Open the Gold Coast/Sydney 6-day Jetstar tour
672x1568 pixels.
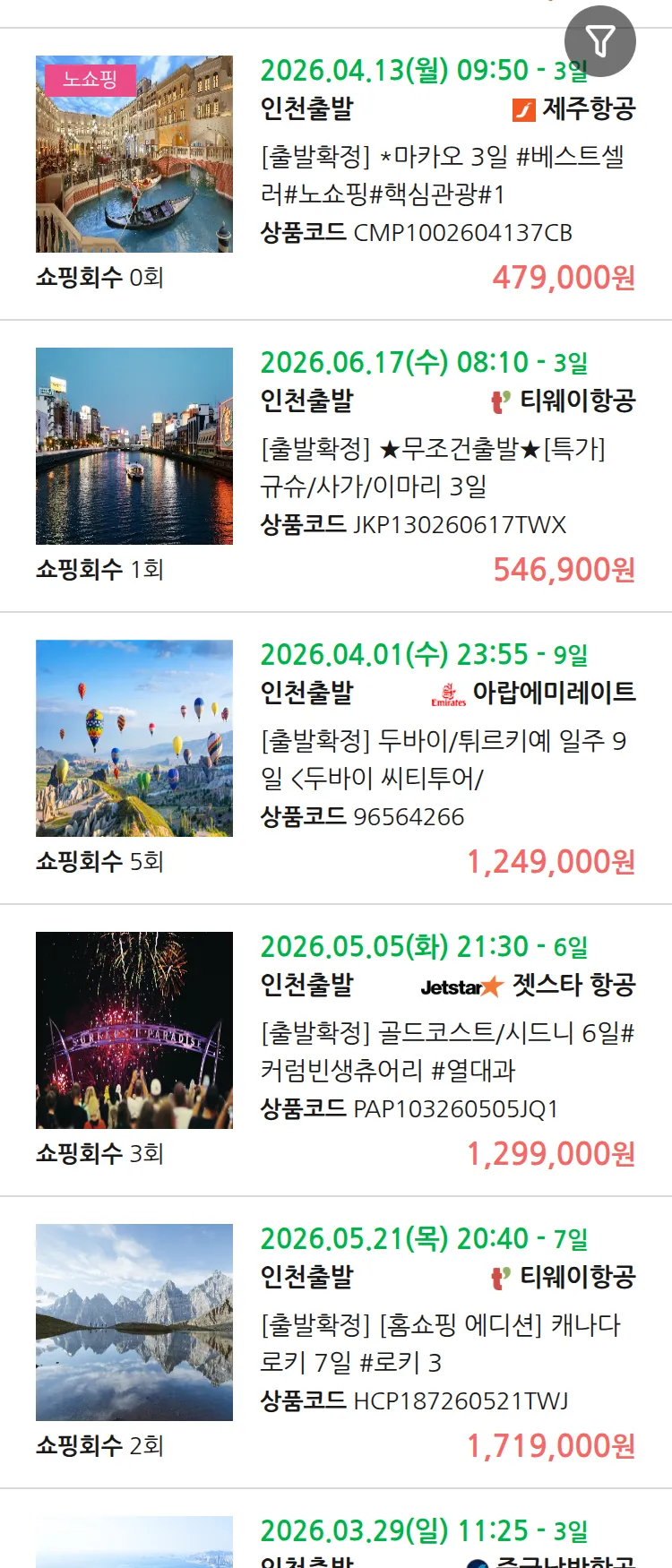(x=446, y=1051)
